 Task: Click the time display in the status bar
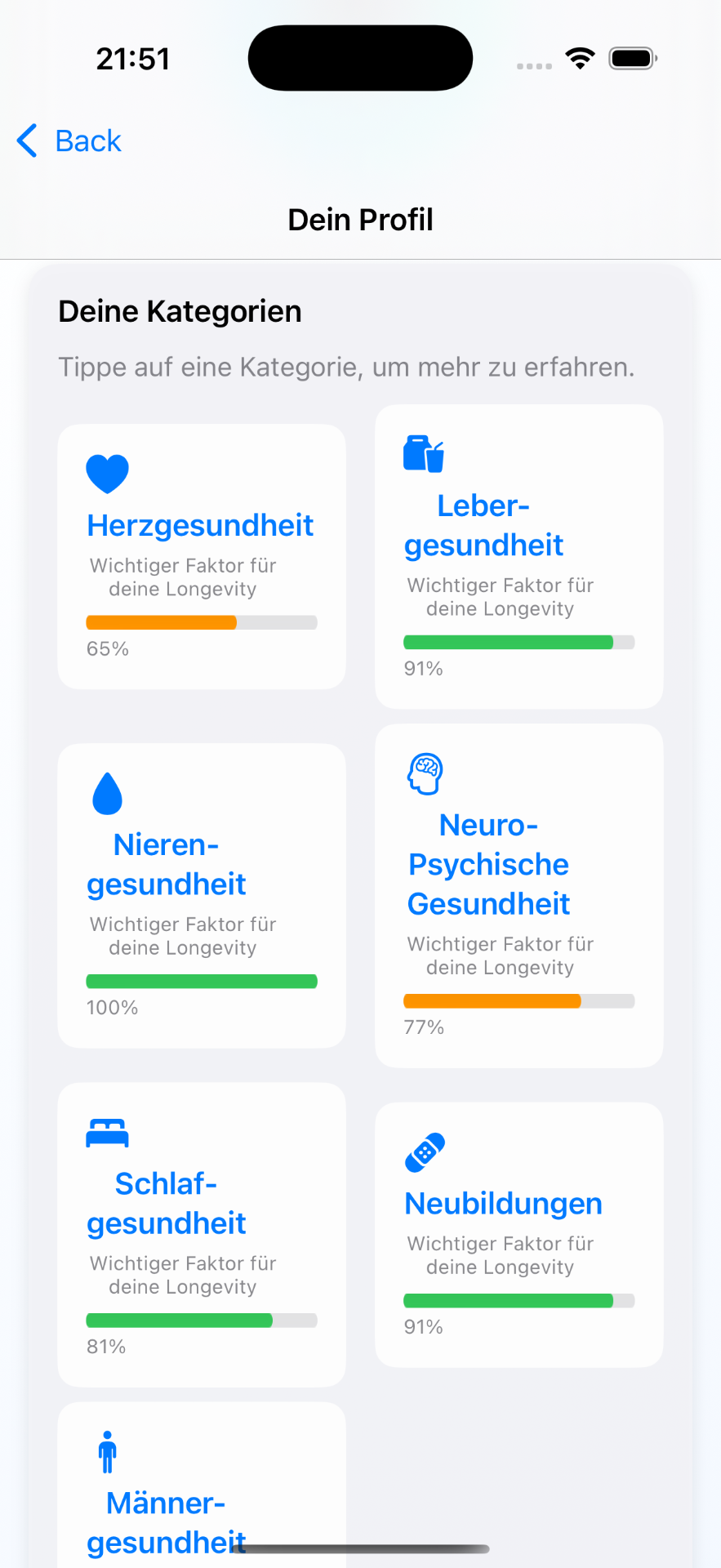[133, 56]
